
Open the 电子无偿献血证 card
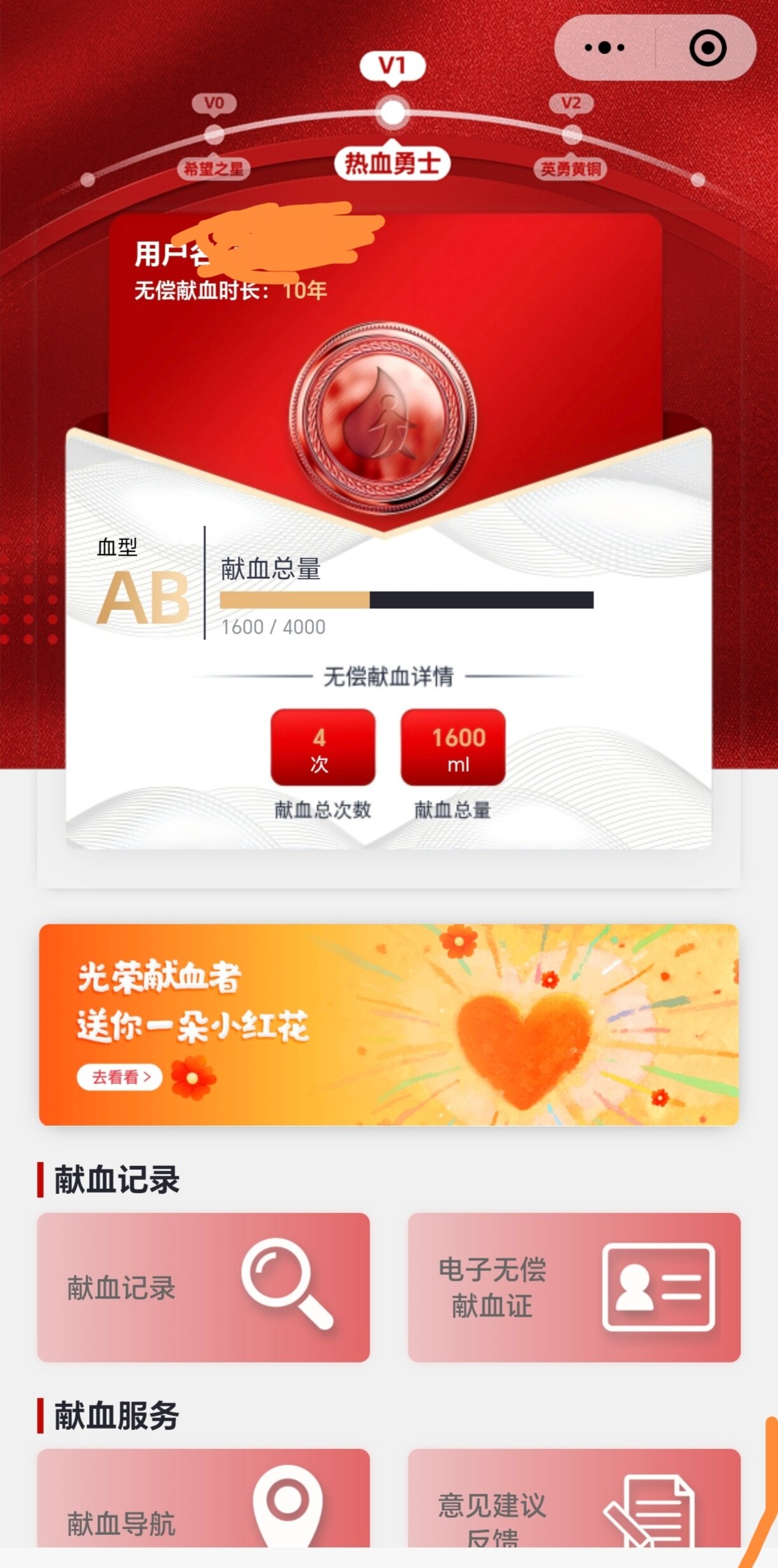coord(574,1287)
